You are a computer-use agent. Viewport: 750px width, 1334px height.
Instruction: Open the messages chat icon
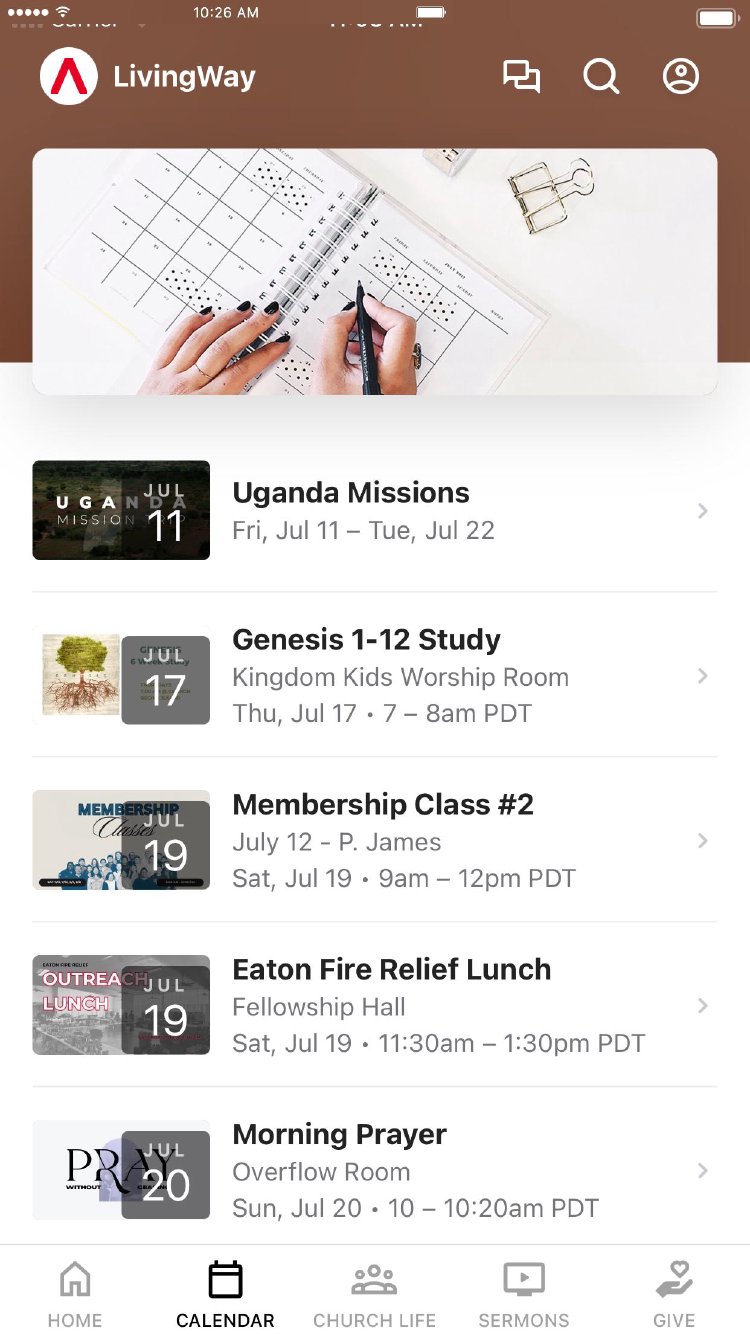521,77
